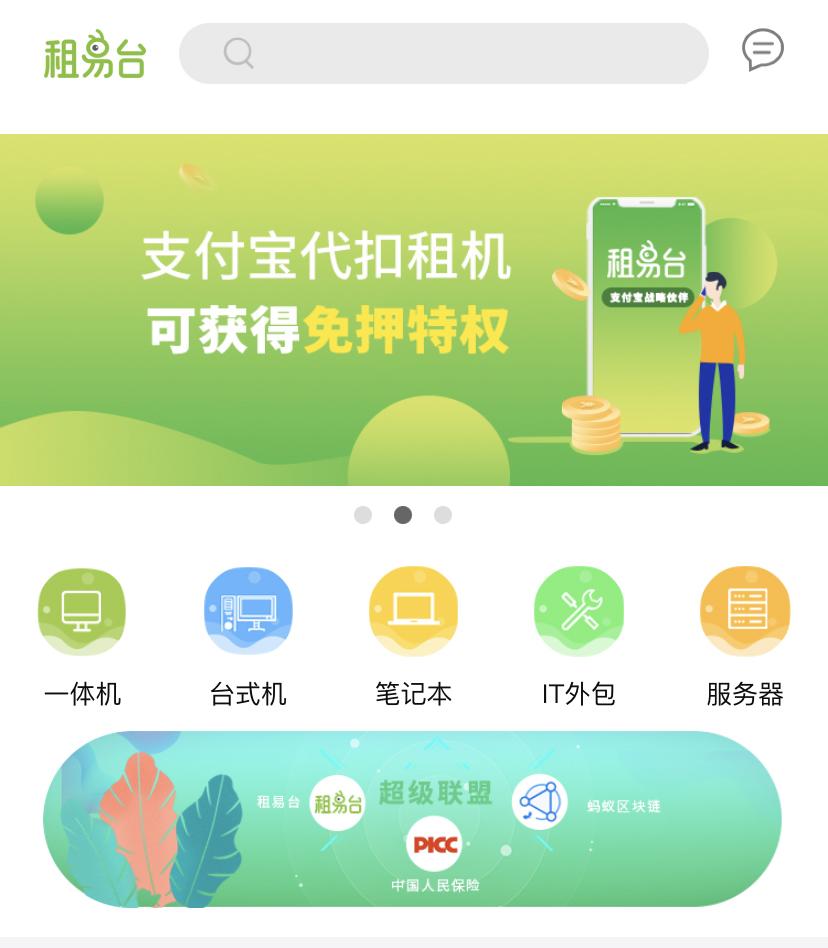The width and height of the screenshot is (828, 948).
Task: Open the 笔记本 laptop rental icon
Action: coord(414,611)
